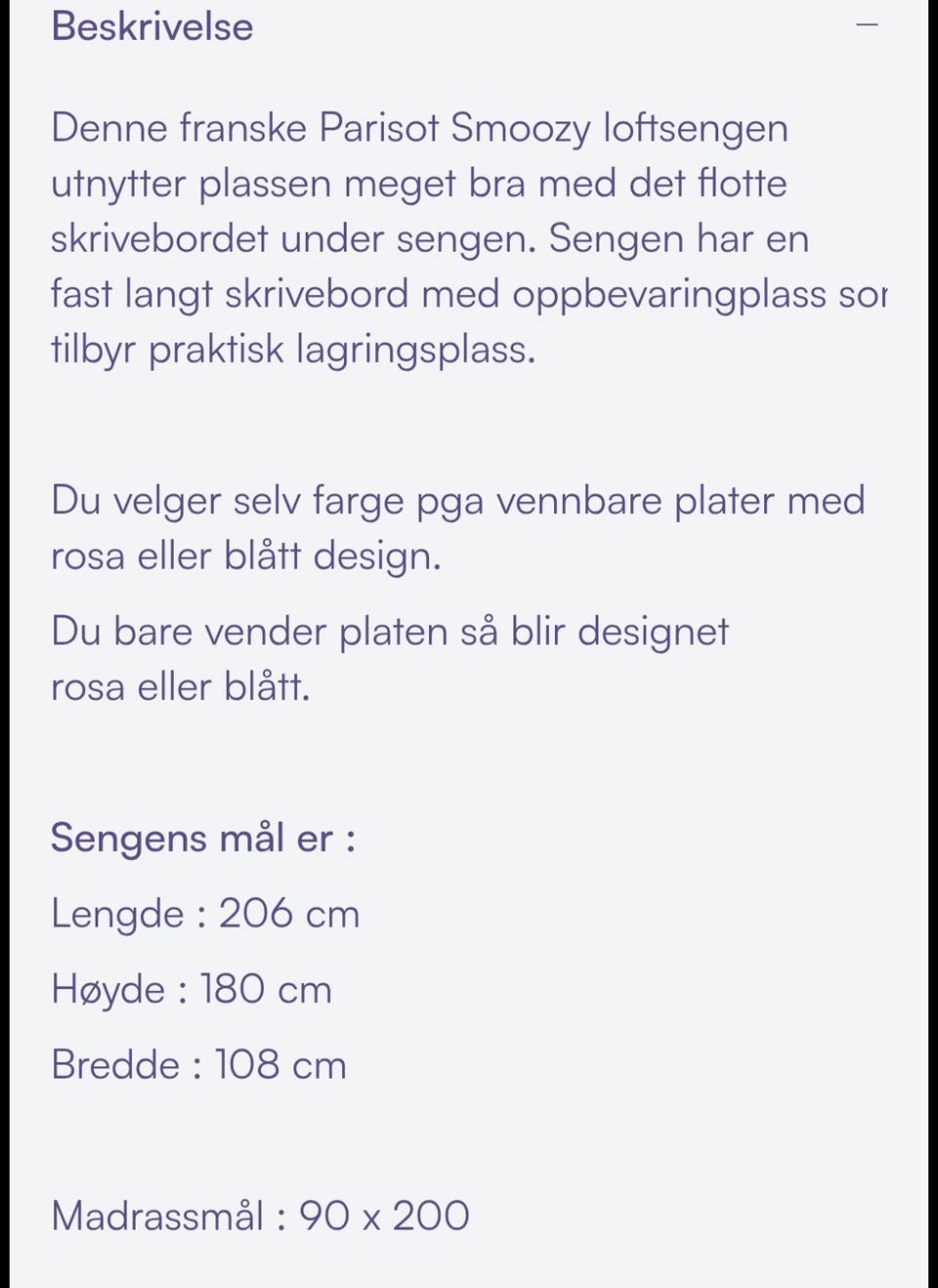
Task: Select the line 'Bredde : 108 cm'
Action: click(x=197, y=1064)
